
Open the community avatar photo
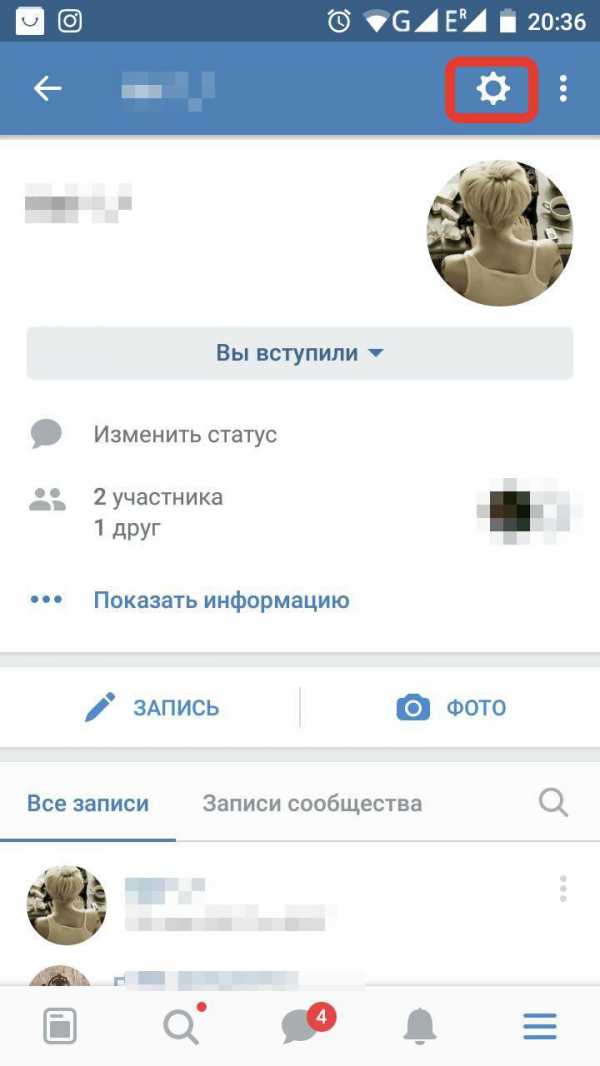click(501, 232)
